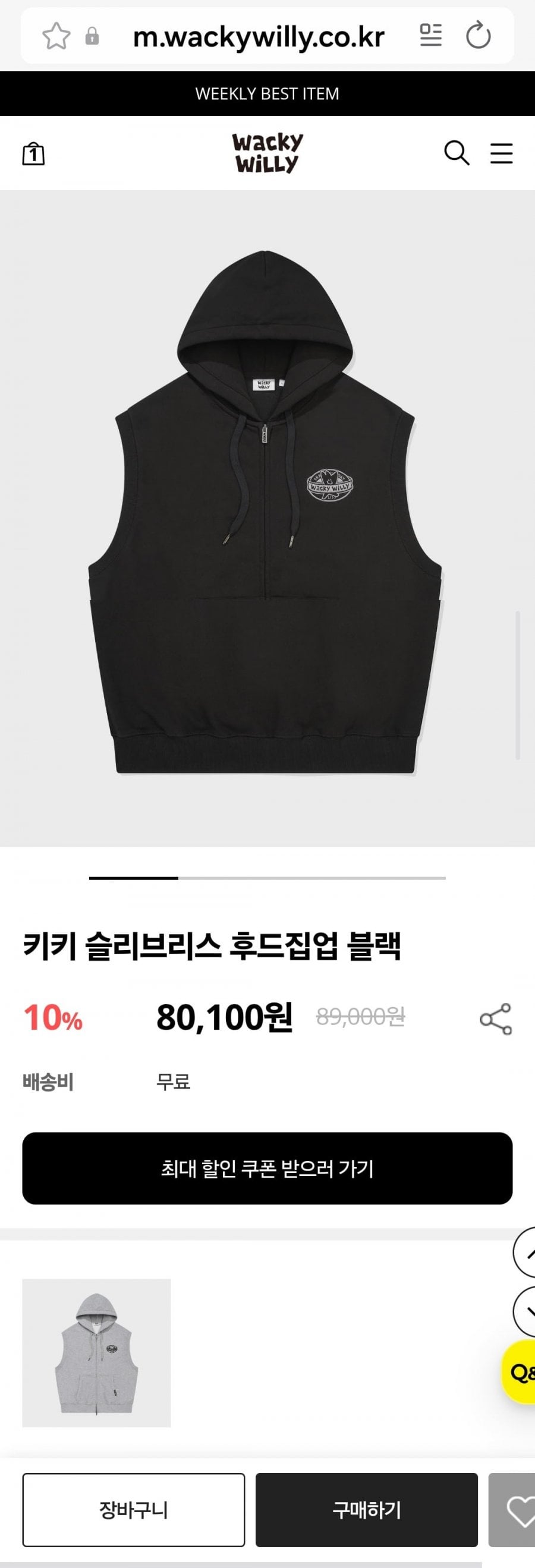Open reader mode in the browser
The image size is (535, 1568).
click(431, 35)
